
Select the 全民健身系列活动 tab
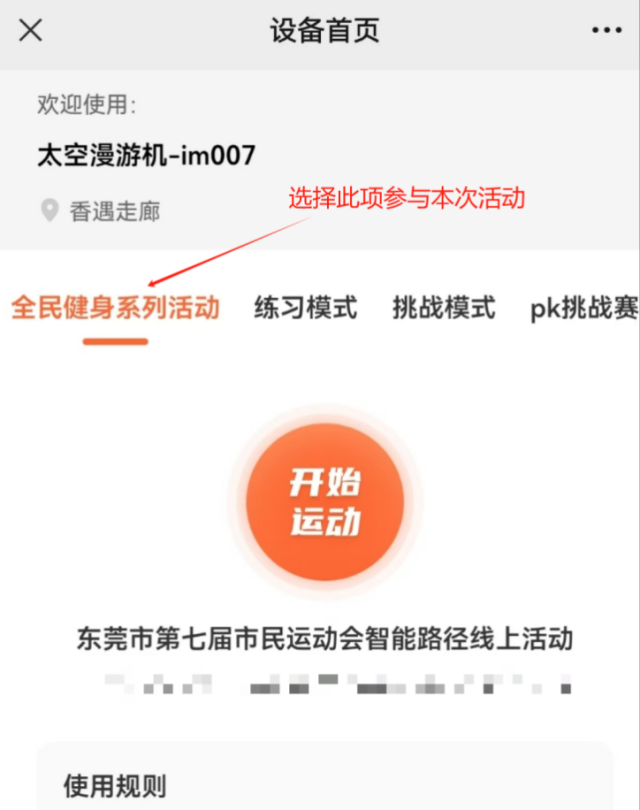pyautogui.click(x=115, y=307)
